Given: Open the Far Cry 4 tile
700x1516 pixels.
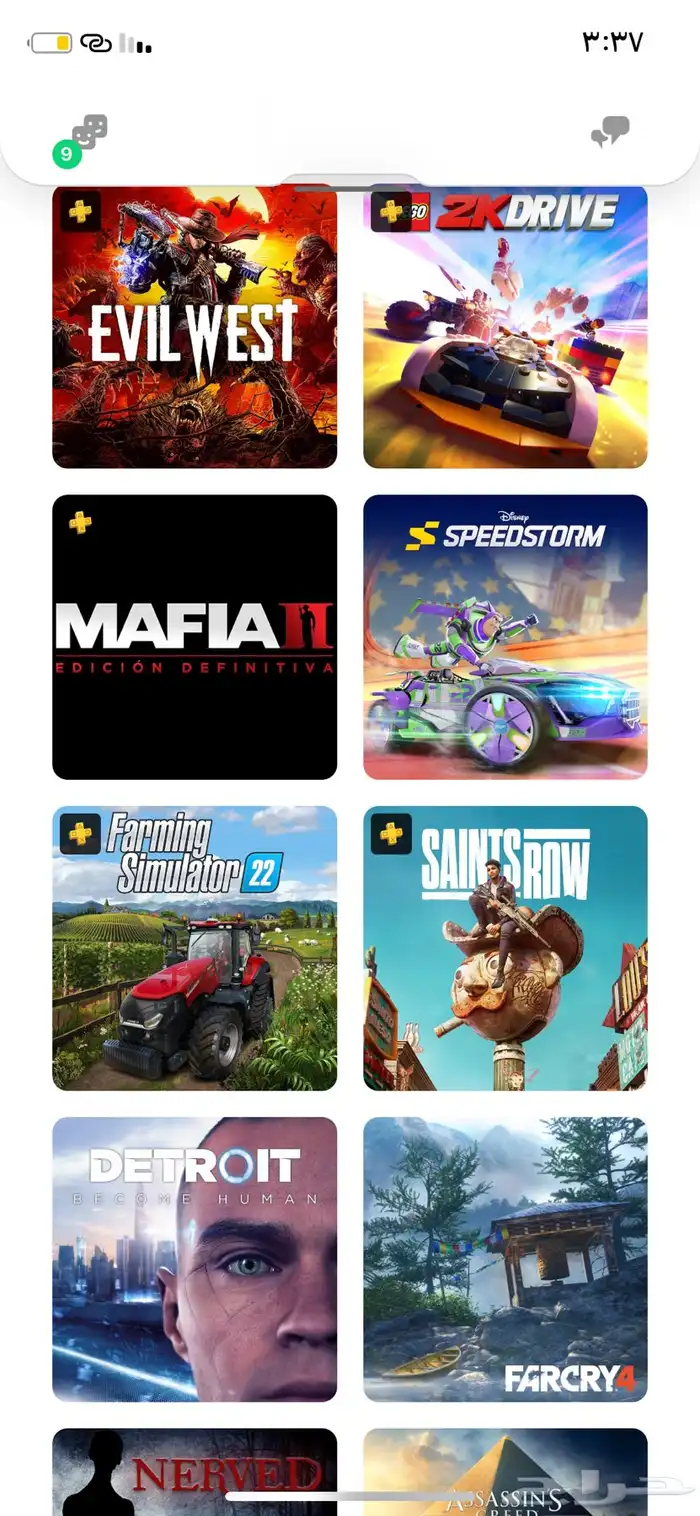Looking at the screenshot, I should (505, 1259).
